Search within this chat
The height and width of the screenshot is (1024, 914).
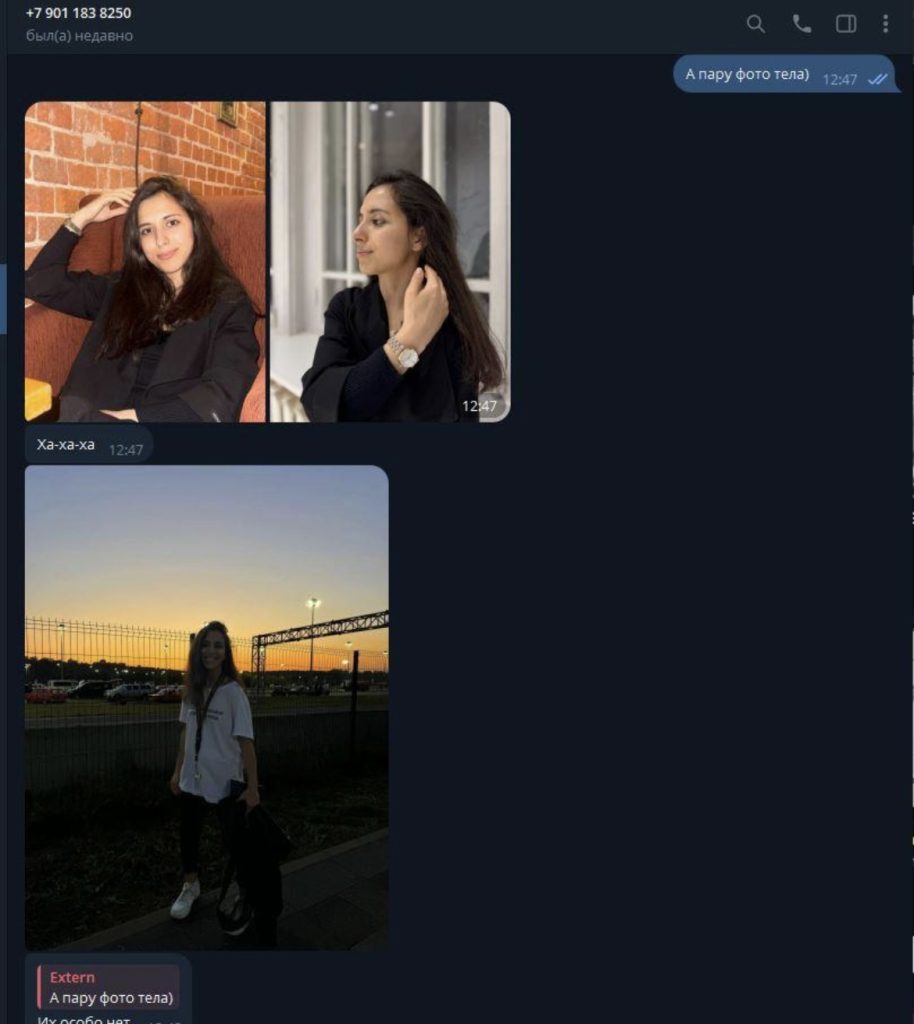pyautogui.click(x=756, y=24)
